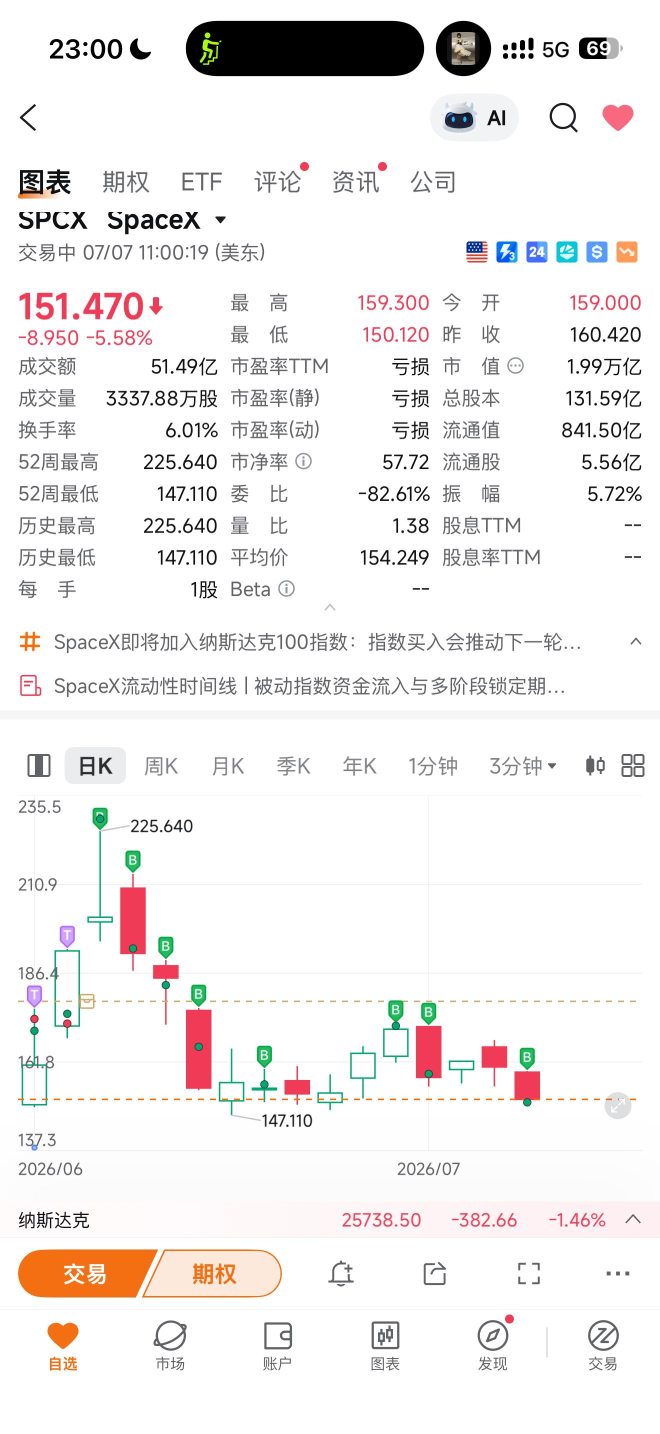Switch to the ETF tab

point(201,182)
